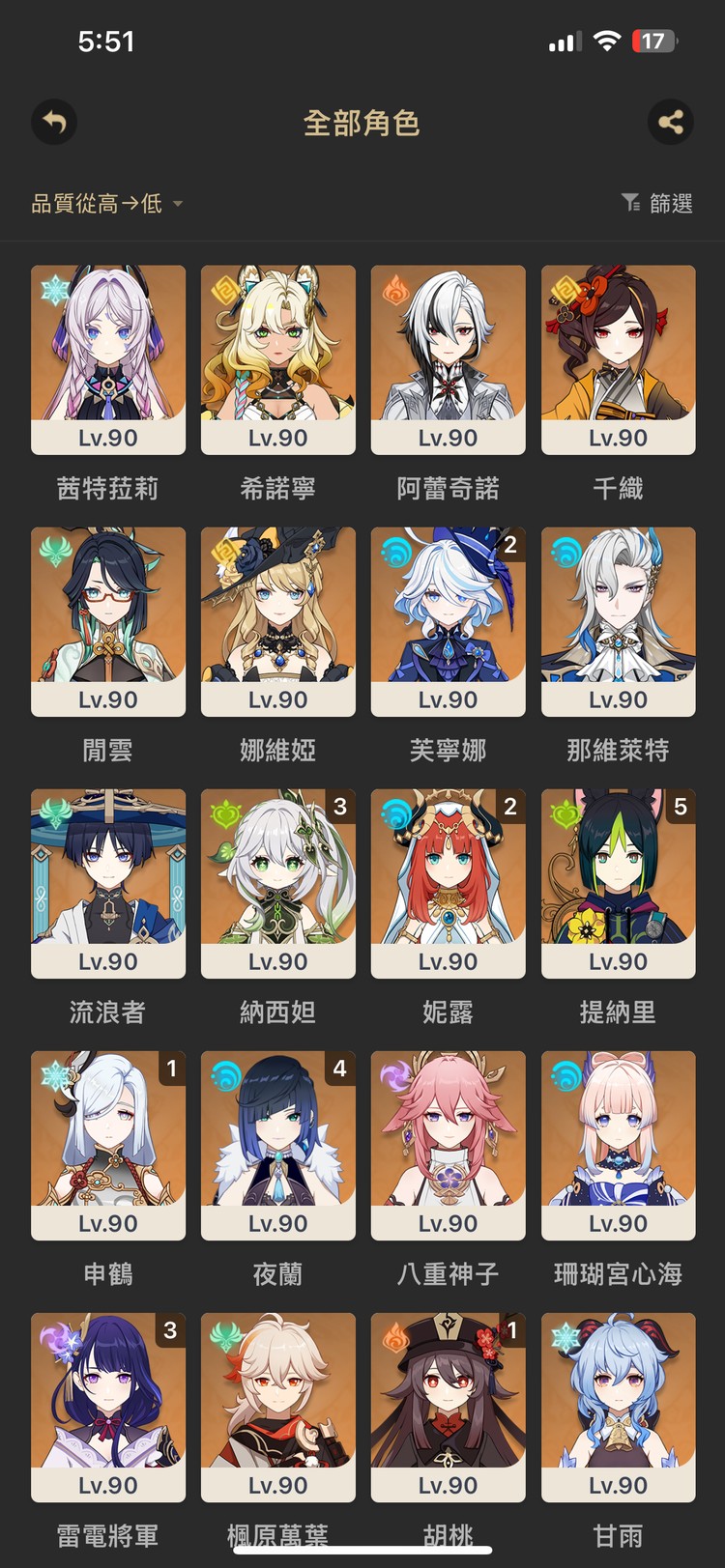Screen dimensions: 725x1568
Task: Select 提納里 character card
Action: click(619, 883)
